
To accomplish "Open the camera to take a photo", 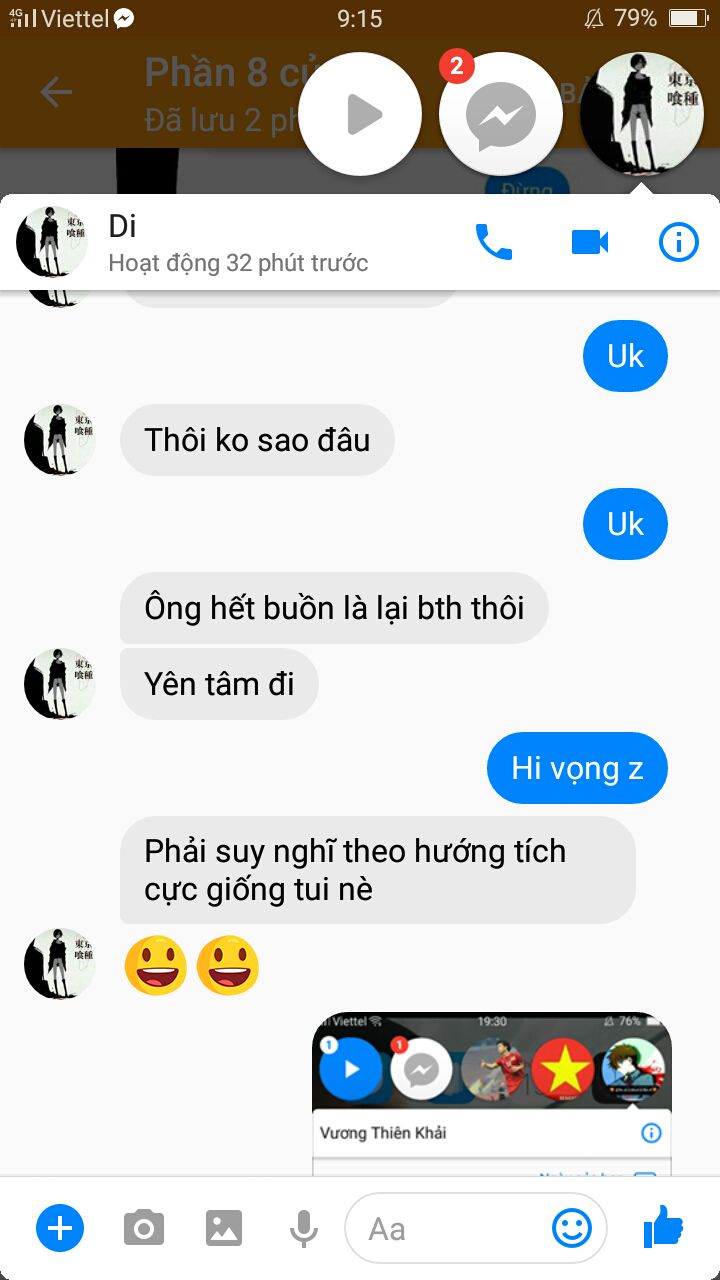I will click(x=144, y=1227).
